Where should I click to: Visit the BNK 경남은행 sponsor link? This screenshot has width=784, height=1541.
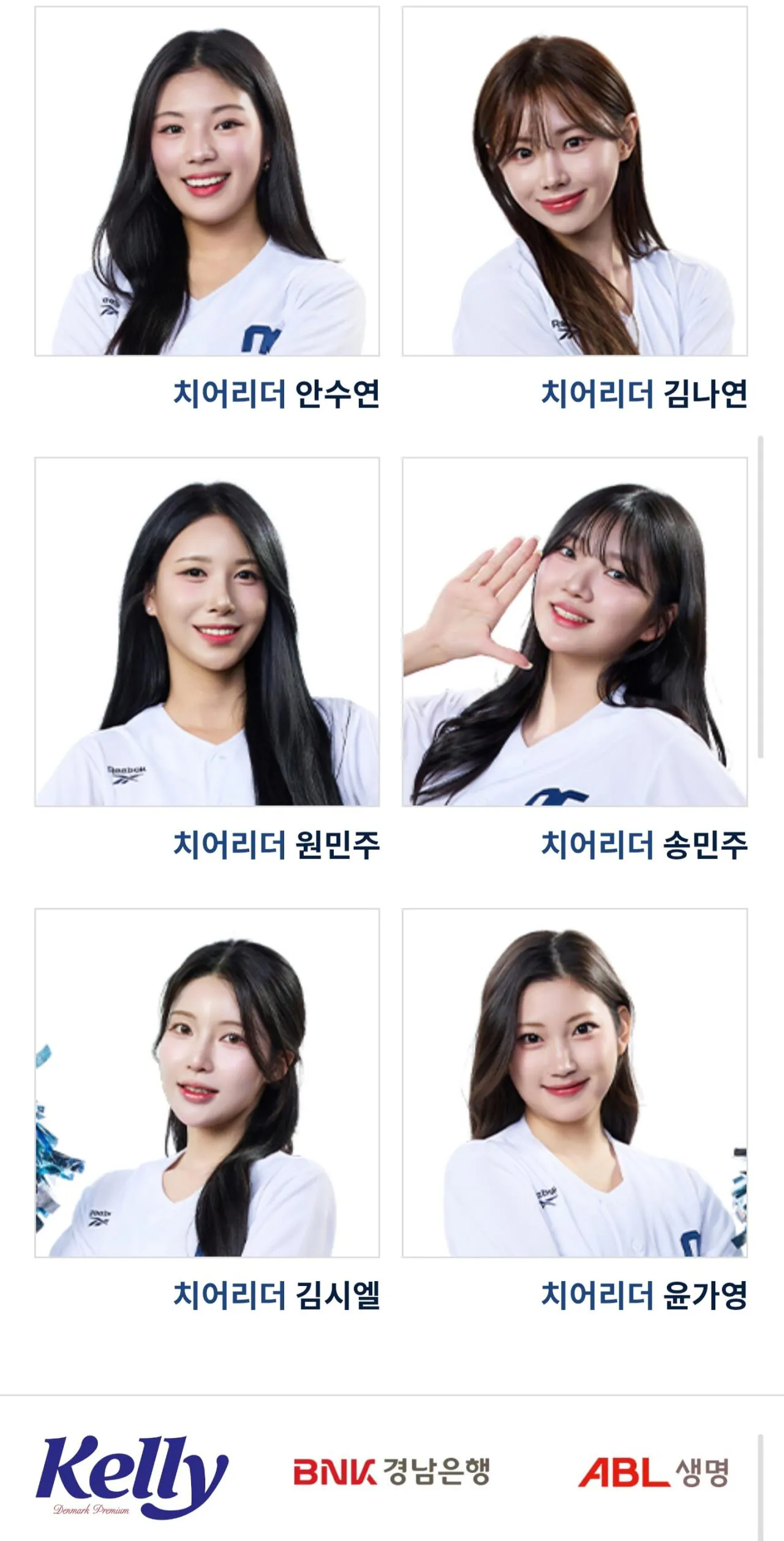[x=392, y=1472]
